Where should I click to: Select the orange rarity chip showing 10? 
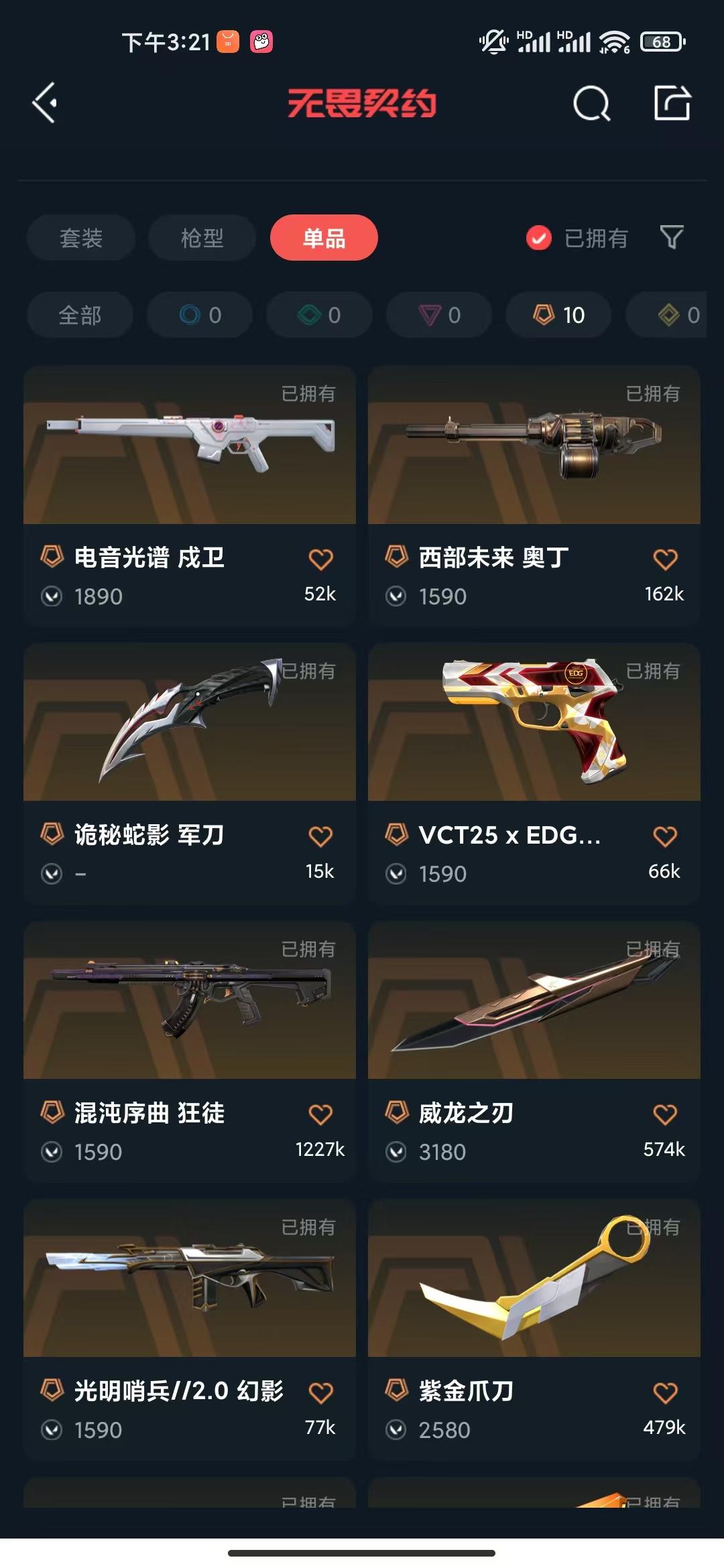point(558,315)
